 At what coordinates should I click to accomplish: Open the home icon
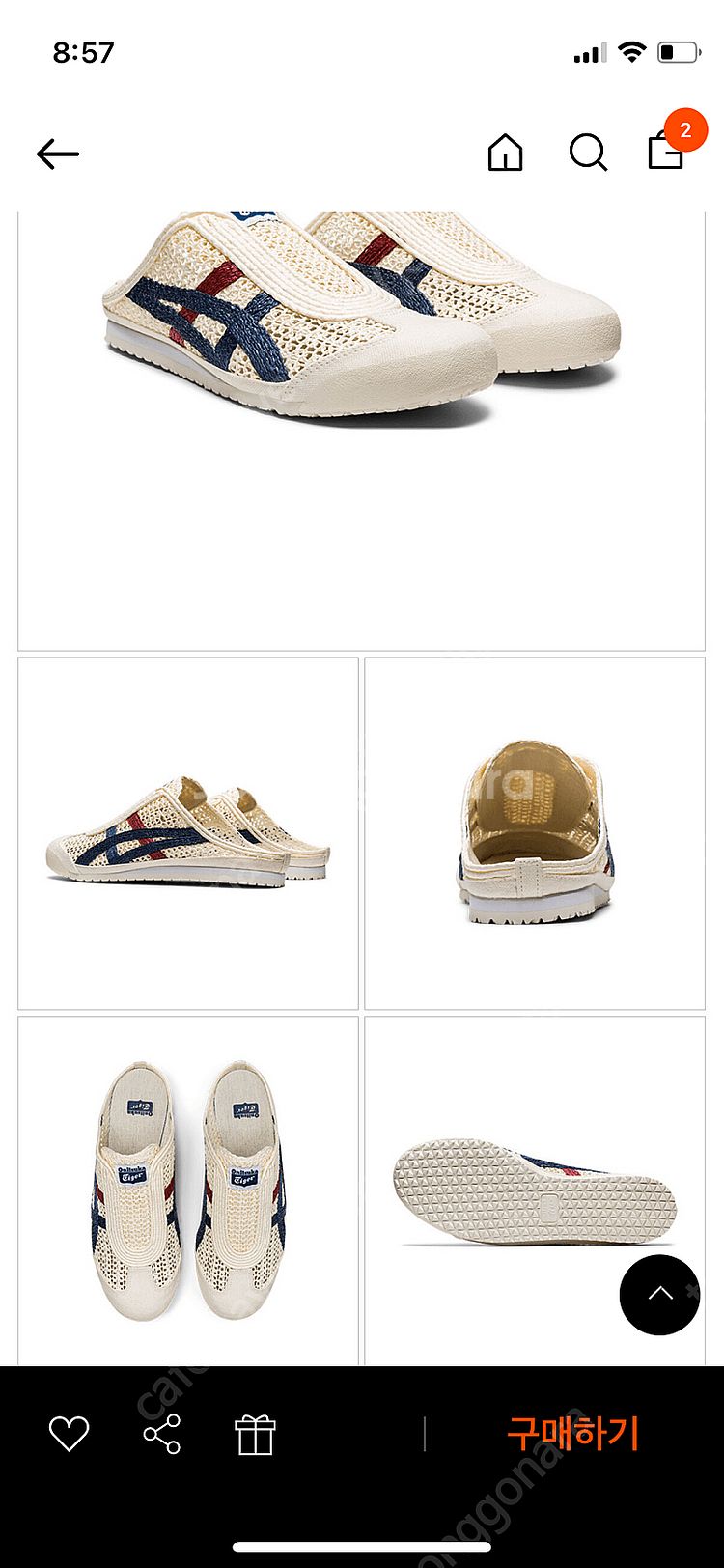(x=505, y=153)
